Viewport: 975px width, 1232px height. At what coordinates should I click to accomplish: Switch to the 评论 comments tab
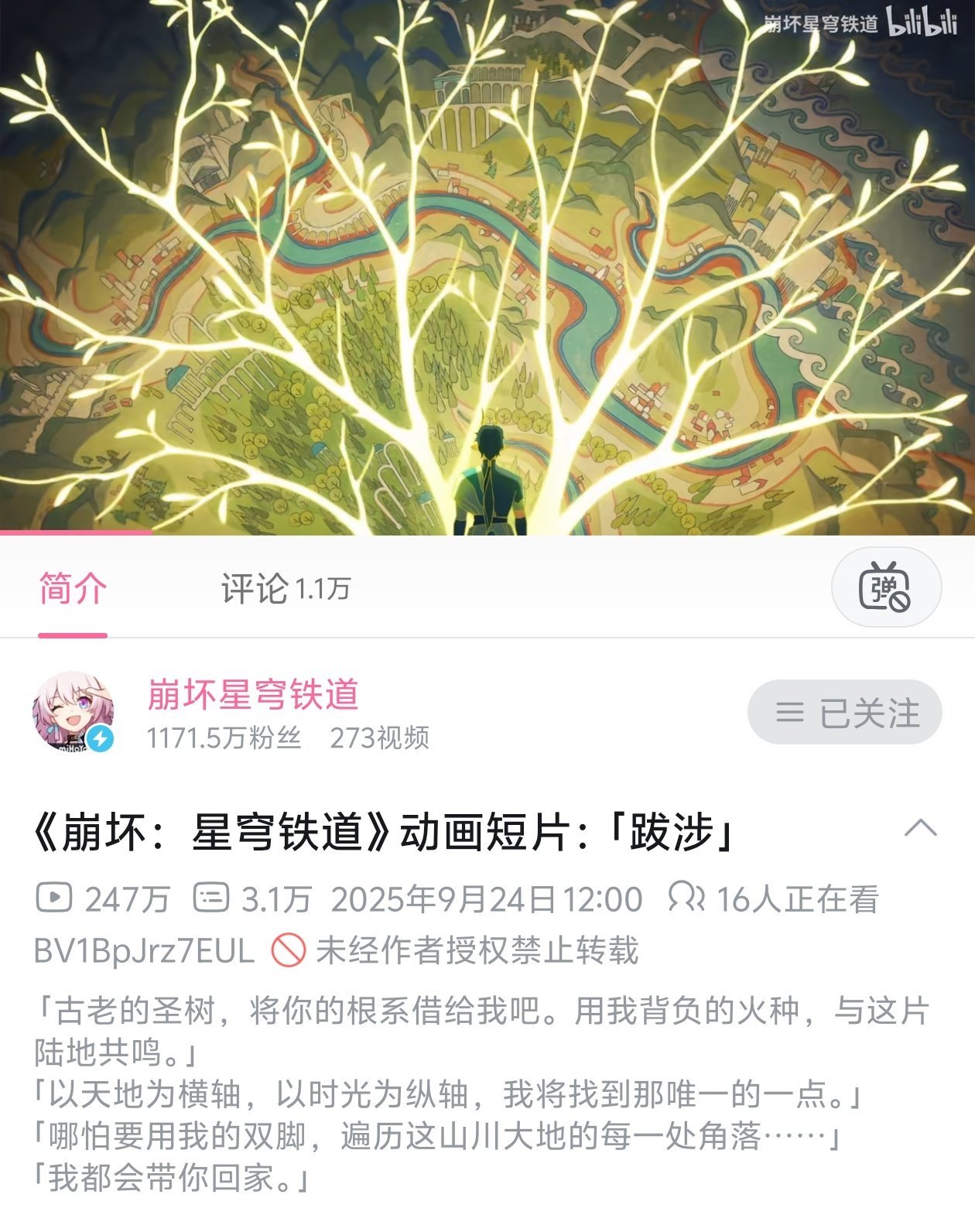coord(285,589)
